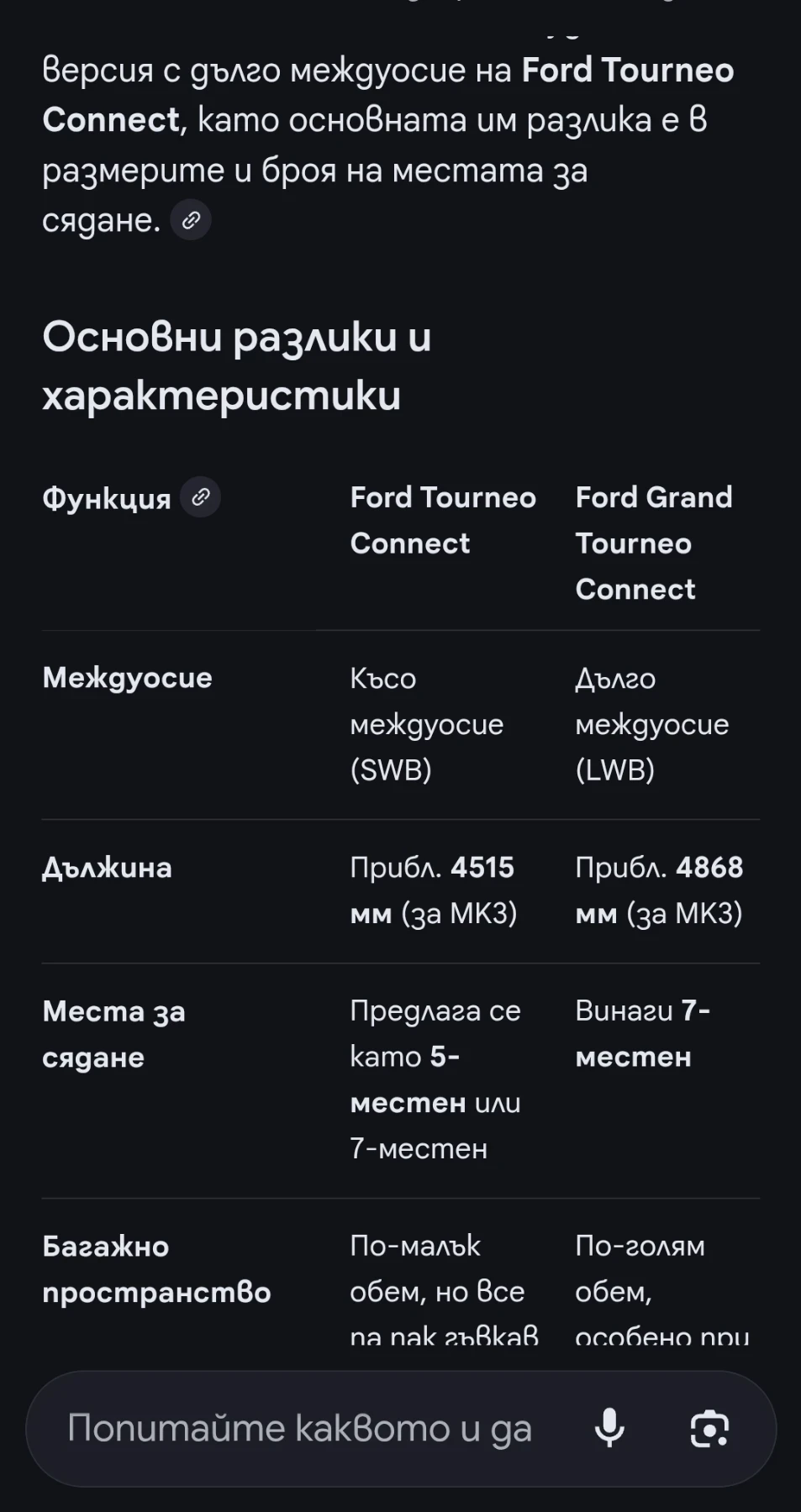This screenshot has width=801, height=1512.
Task: Tap the Попитайте каквото и да input field
Action: pos(298,1425)
